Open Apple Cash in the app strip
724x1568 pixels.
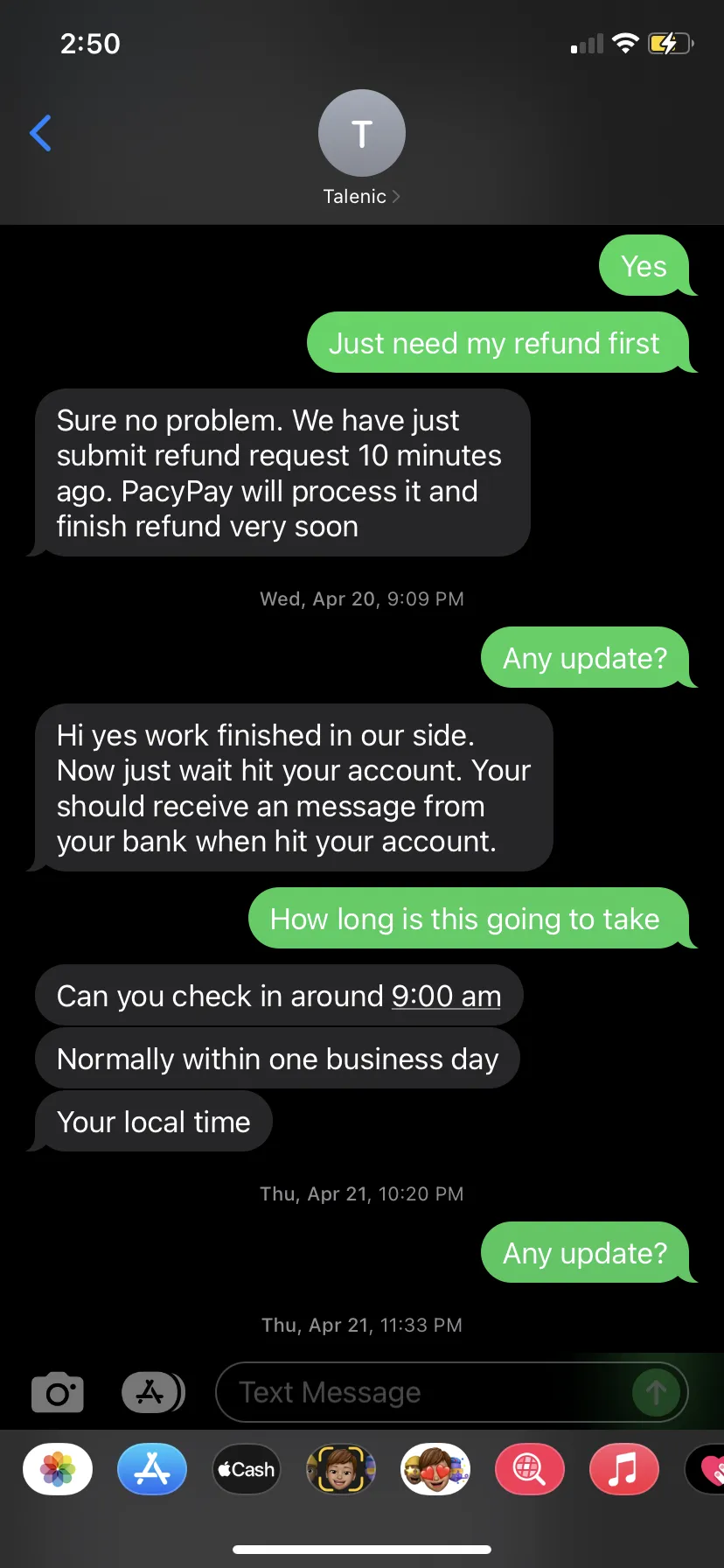tap(247, 1469)
